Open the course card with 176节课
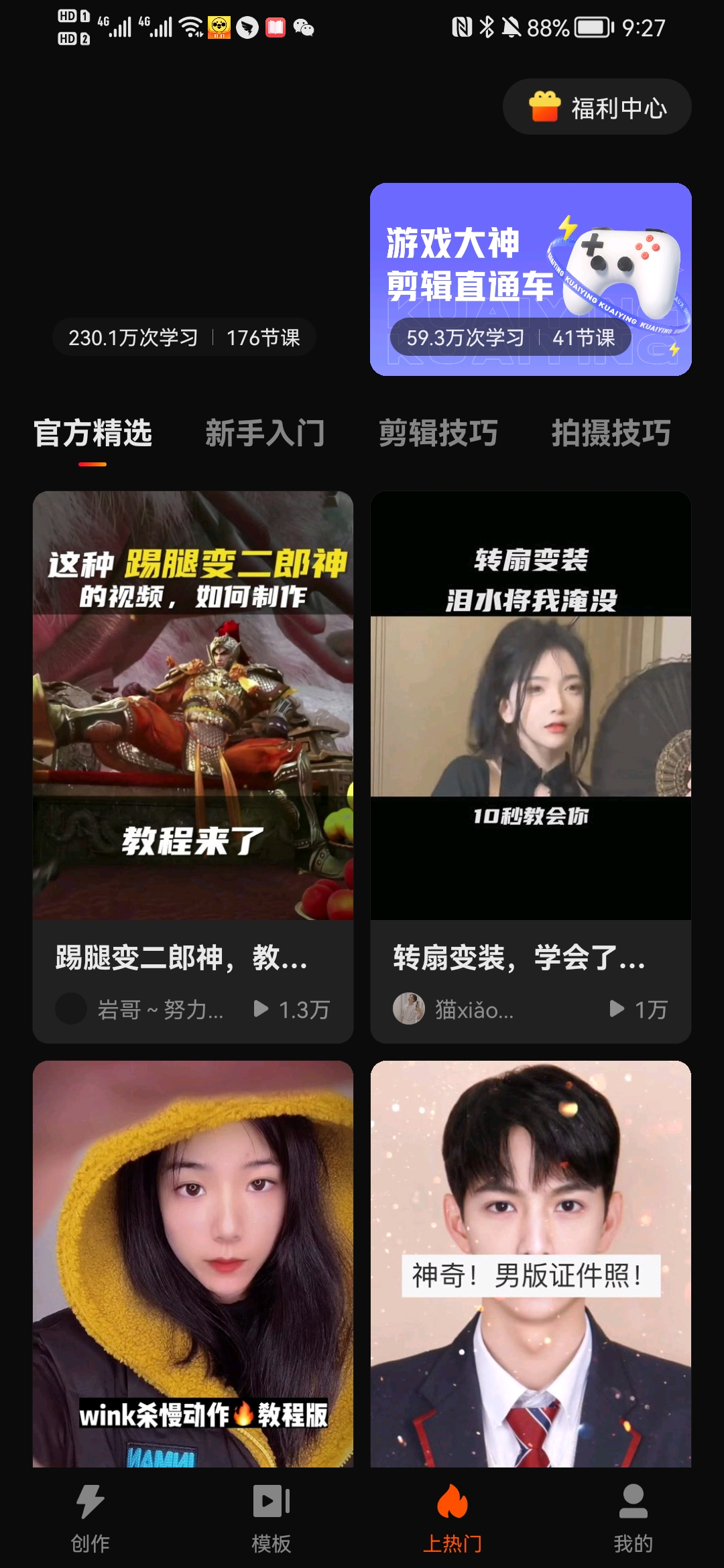Screen dimensions: 724x1568 point(193,279)
